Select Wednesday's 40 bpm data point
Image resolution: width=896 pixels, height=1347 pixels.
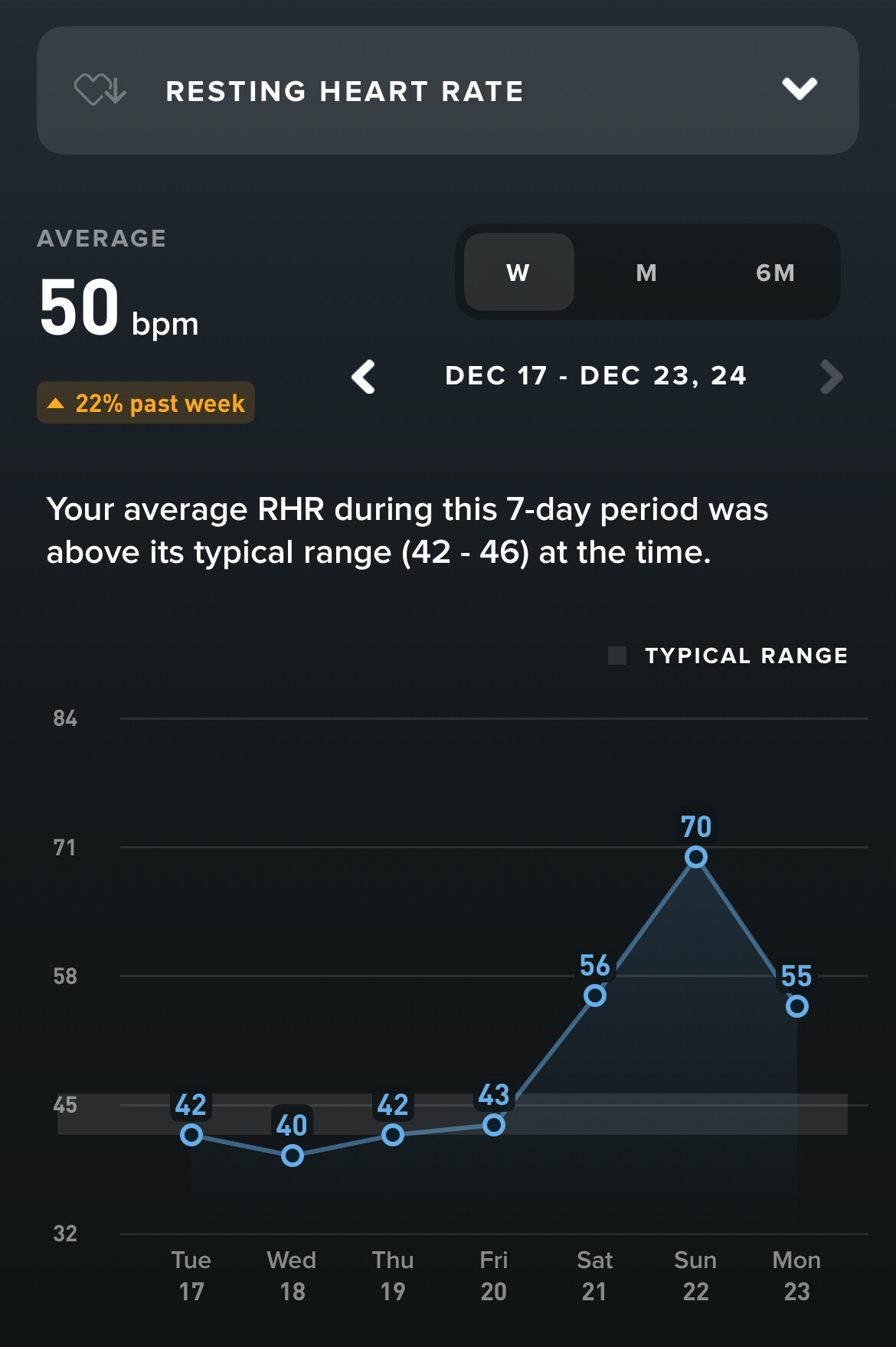click(x=293, y=1155)
